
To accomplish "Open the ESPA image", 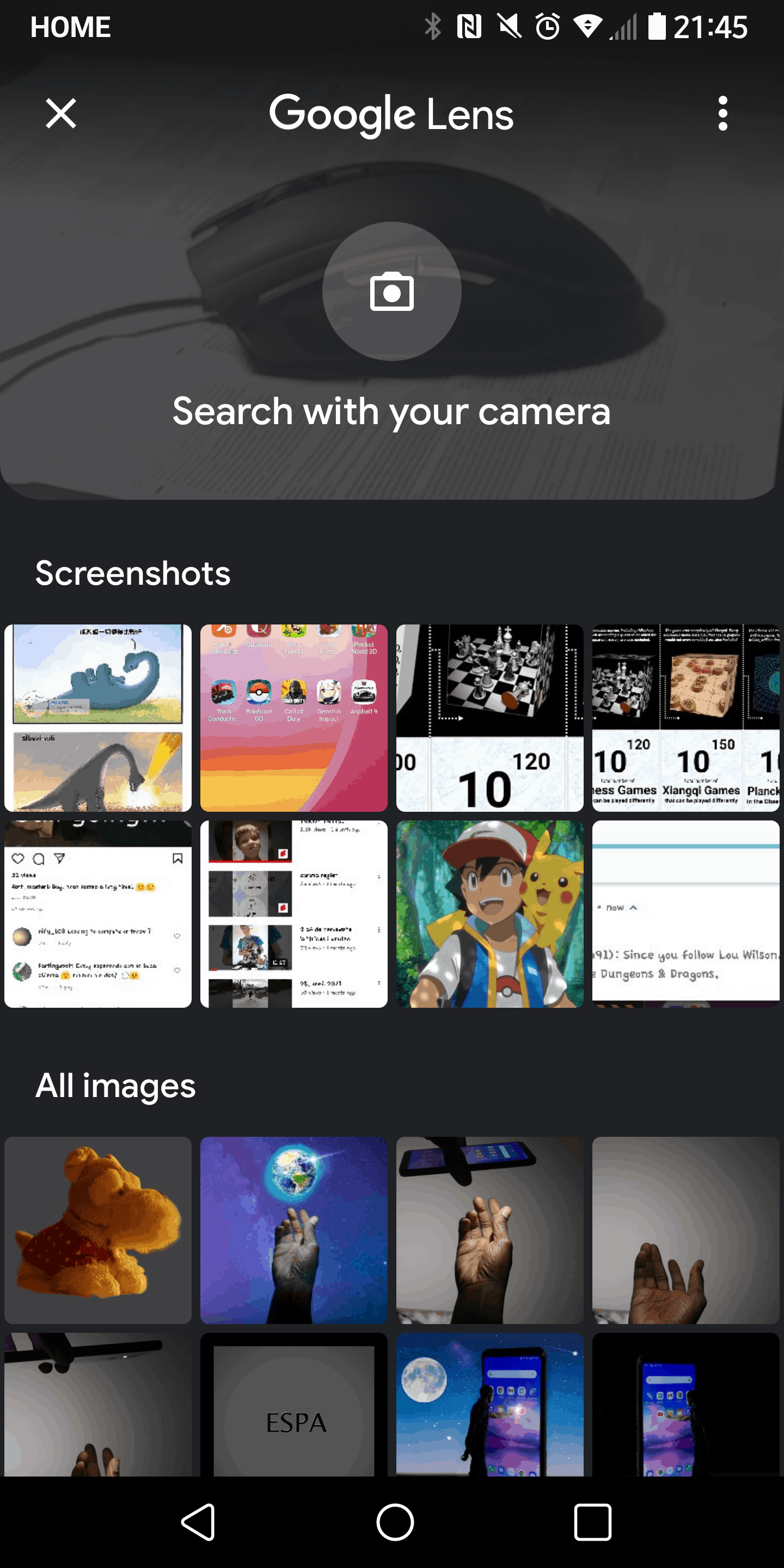I will (x=294, y=1404).
